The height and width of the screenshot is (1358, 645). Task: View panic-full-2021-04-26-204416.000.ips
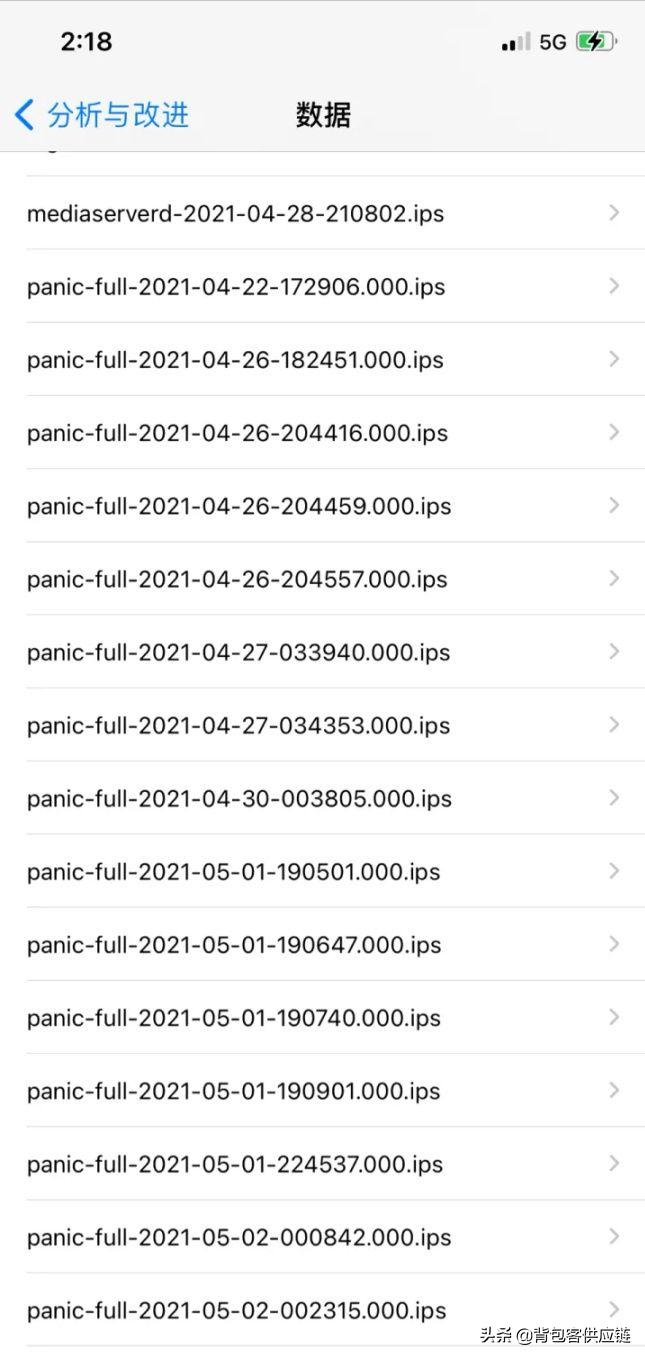tap(237, 433)
